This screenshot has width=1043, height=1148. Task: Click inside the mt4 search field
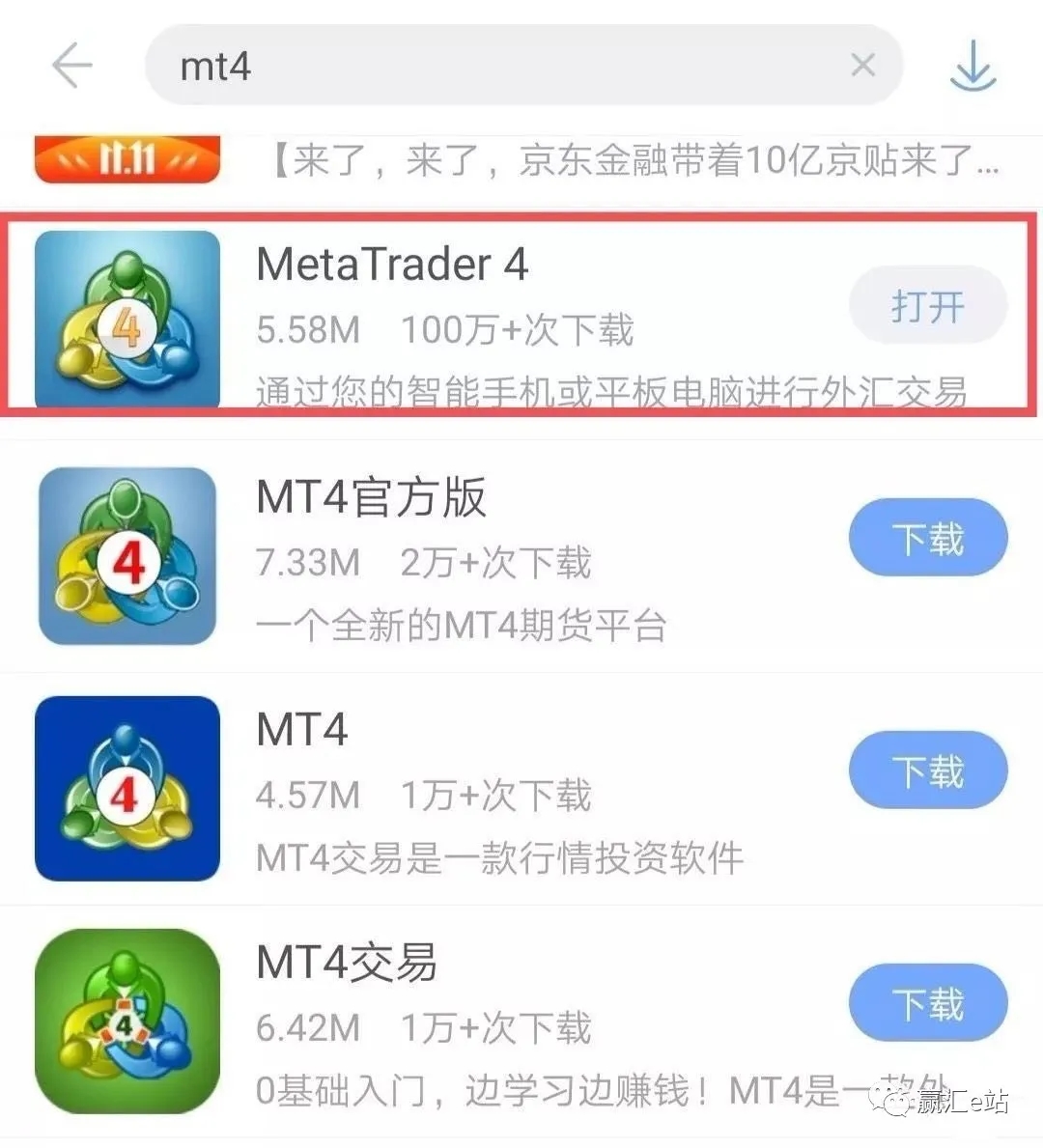click(x=435, y=65)
